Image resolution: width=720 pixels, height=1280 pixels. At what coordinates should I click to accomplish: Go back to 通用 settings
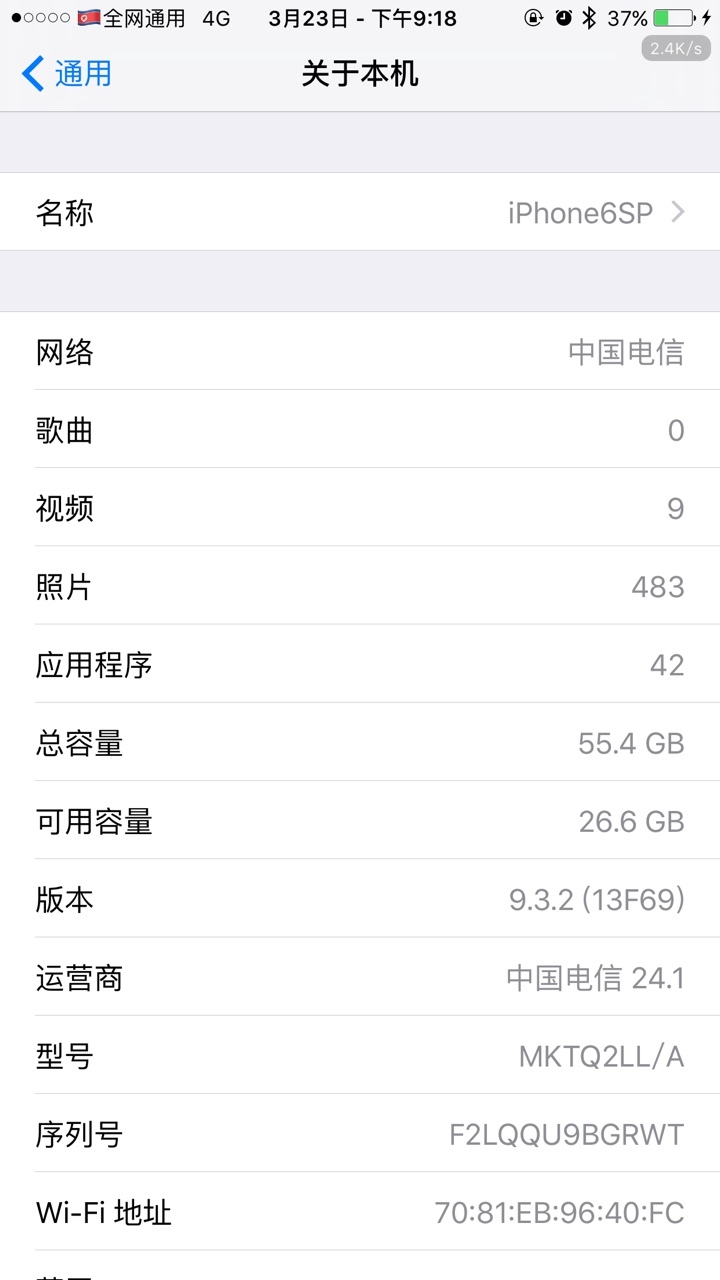click(x=66, y=74)
